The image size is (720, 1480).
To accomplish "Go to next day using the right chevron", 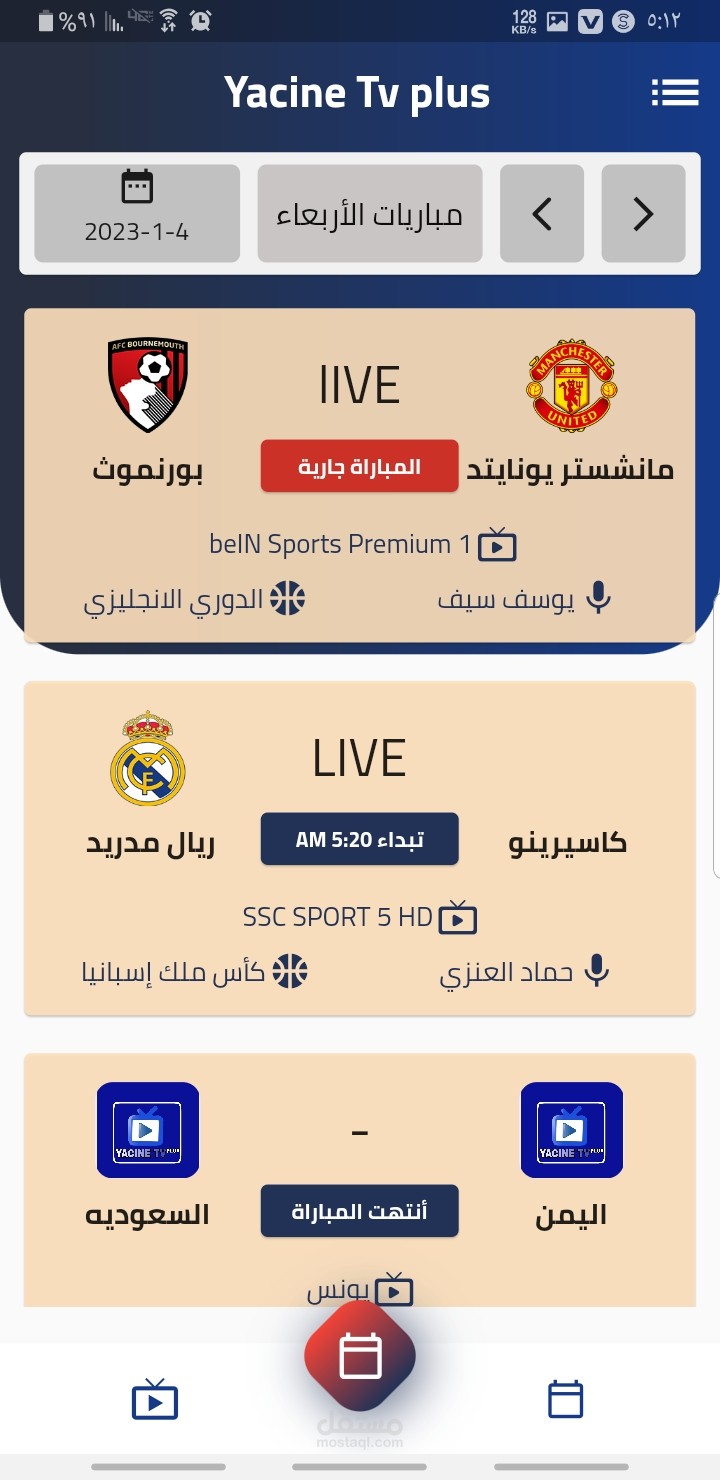I will point(643,213).
